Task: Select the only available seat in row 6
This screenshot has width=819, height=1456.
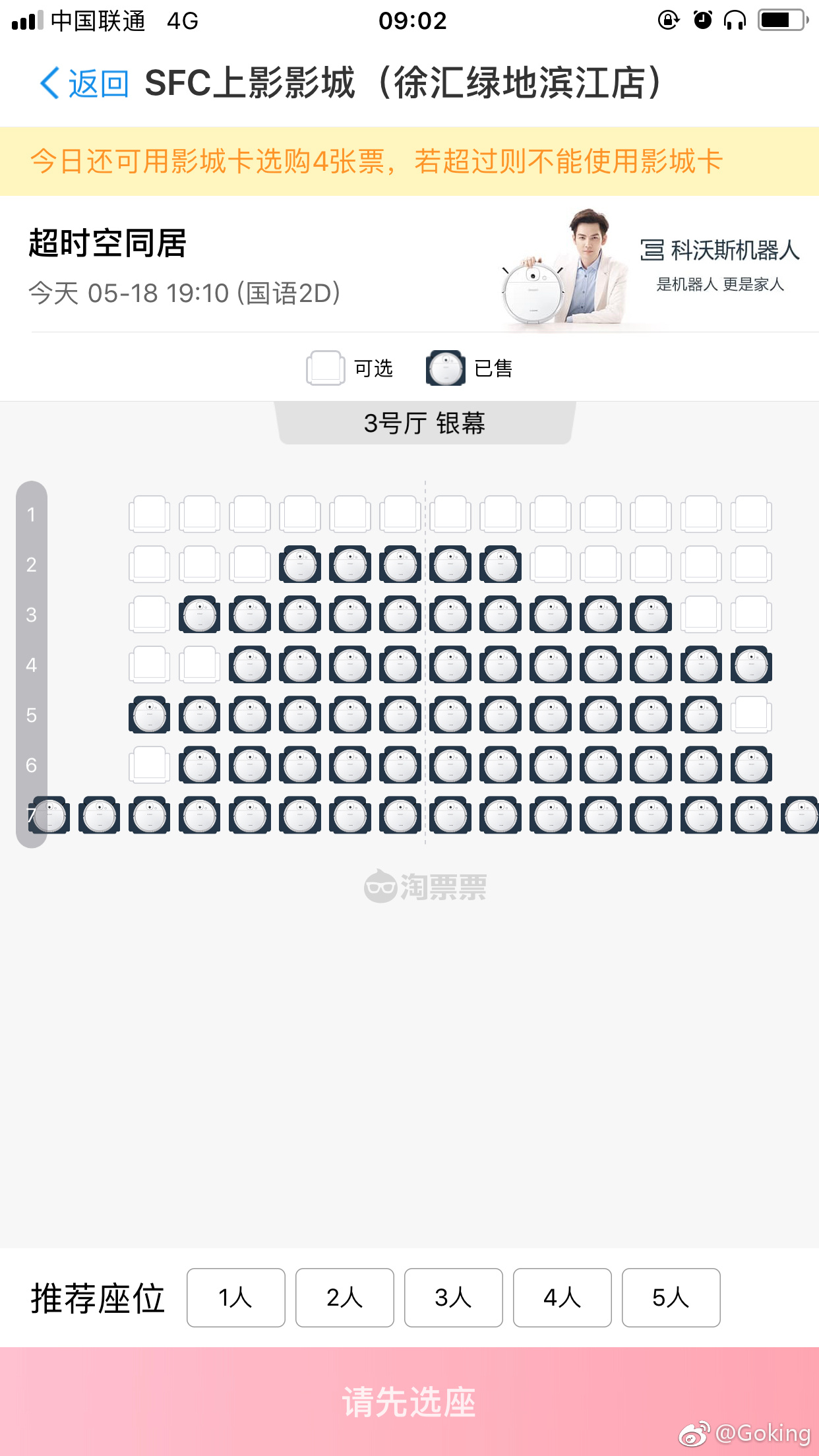Action: (x=150, y=764)
